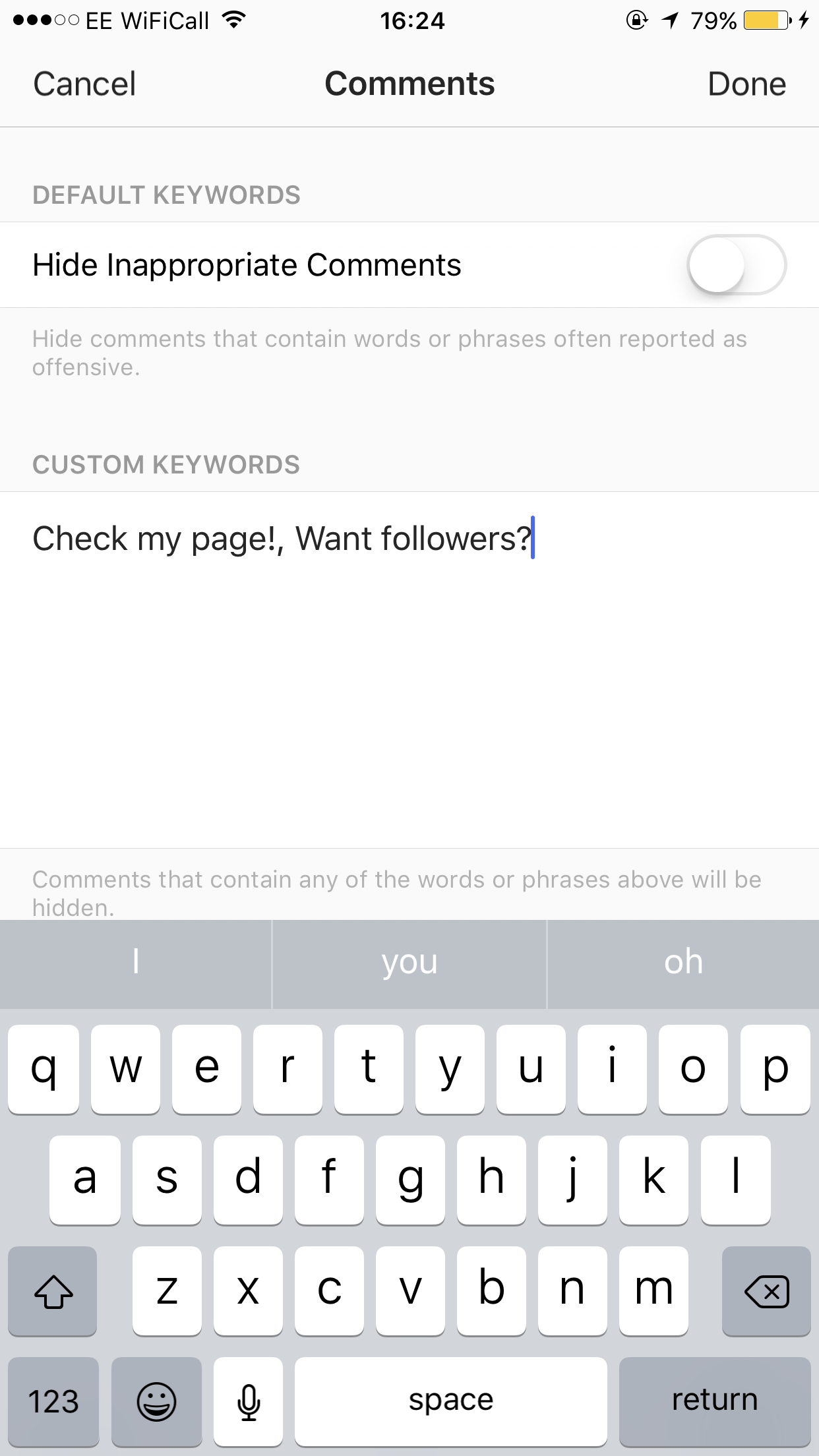Tap the custom keywords text field

tap(409, 669)
